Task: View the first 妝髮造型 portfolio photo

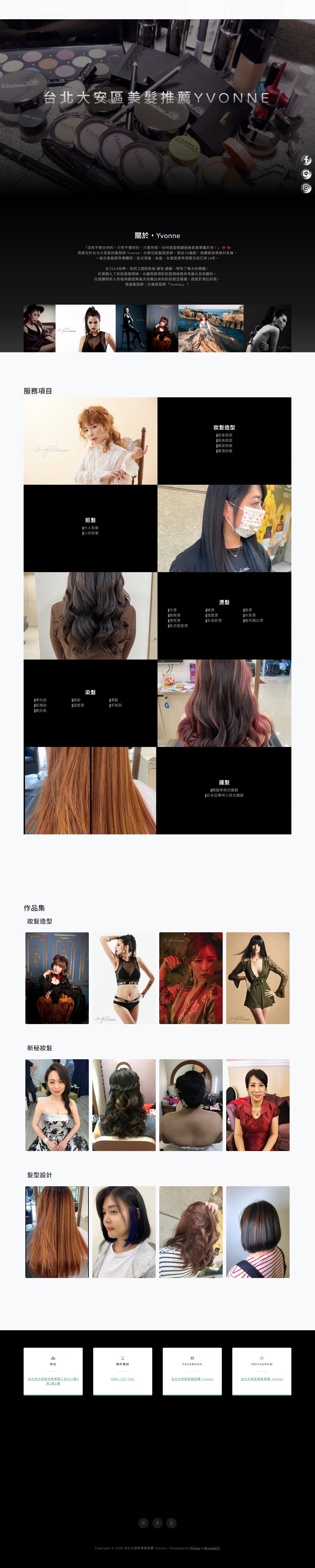Action: click(57, 978)
